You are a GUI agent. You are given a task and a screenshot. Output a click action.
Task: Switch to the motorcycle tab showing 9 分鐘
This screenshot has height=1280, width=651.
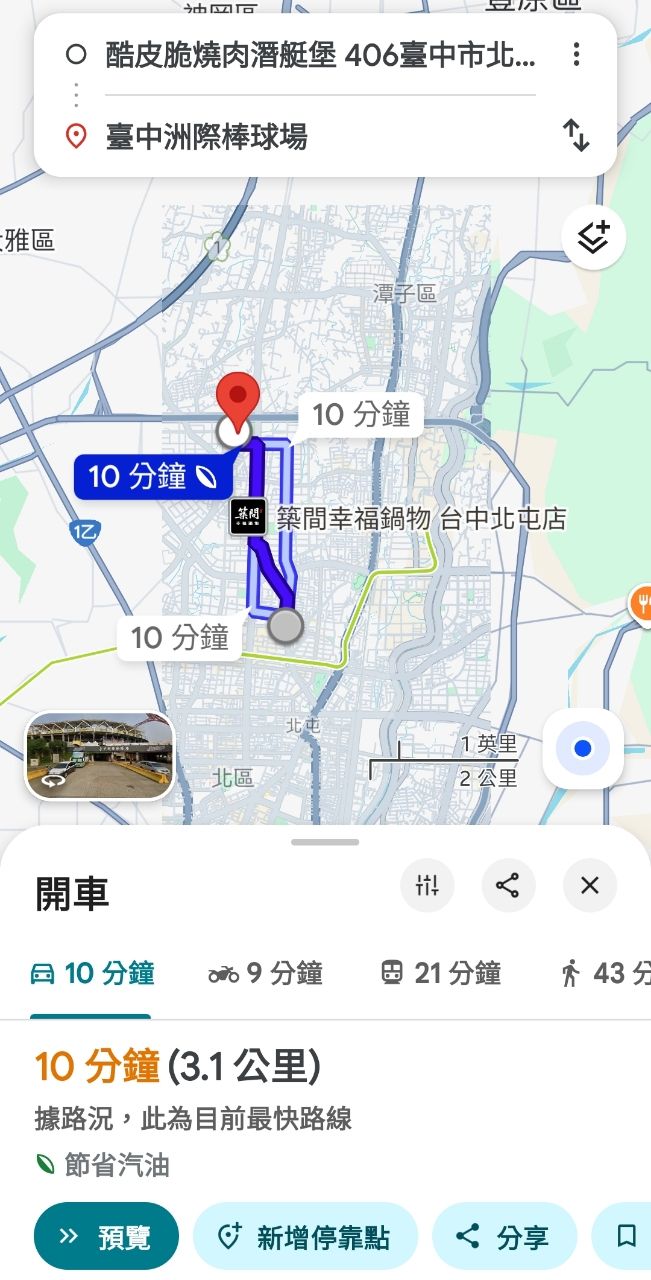pos(265,973)
